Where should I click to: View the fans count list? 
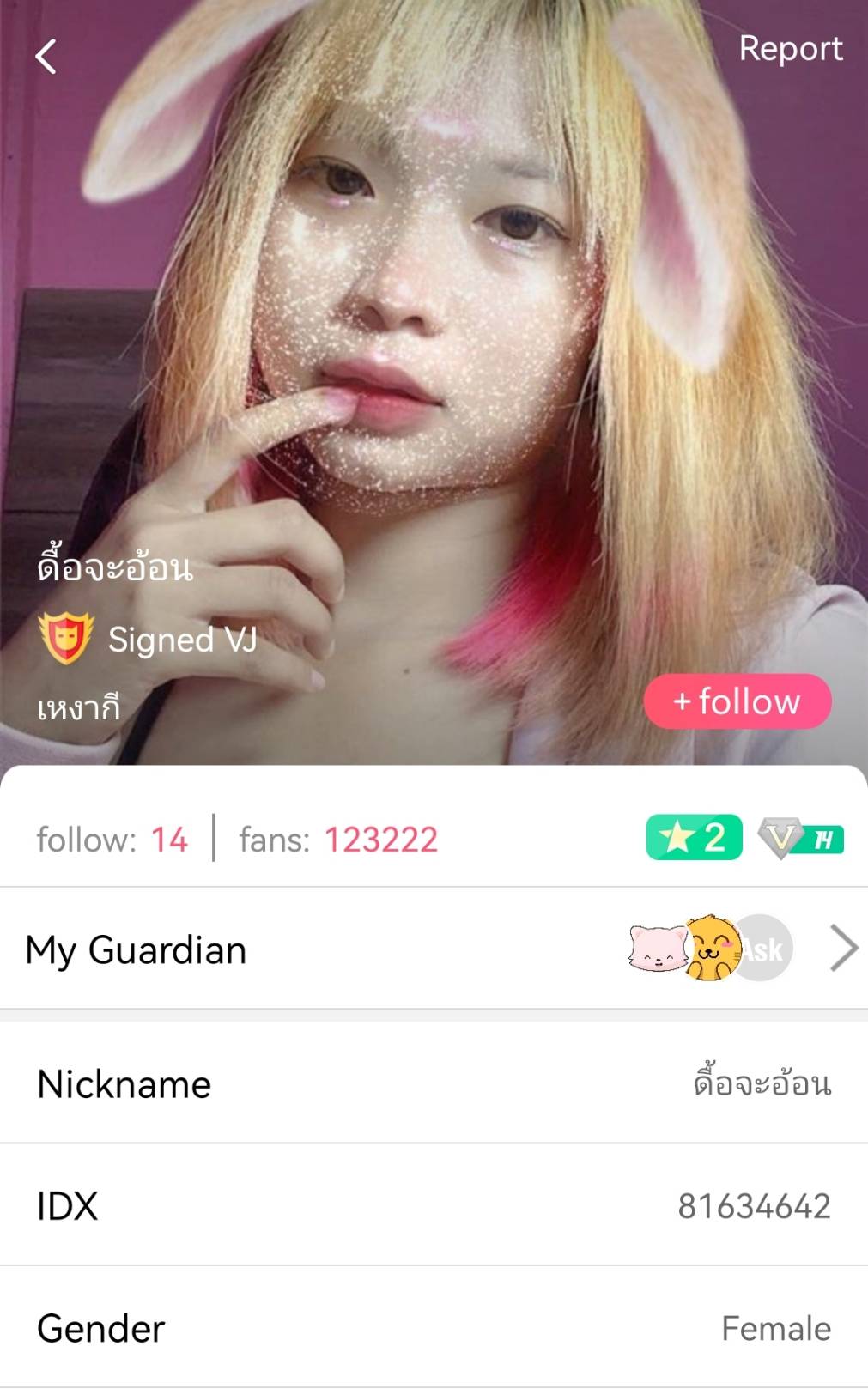tap(338, 840)
